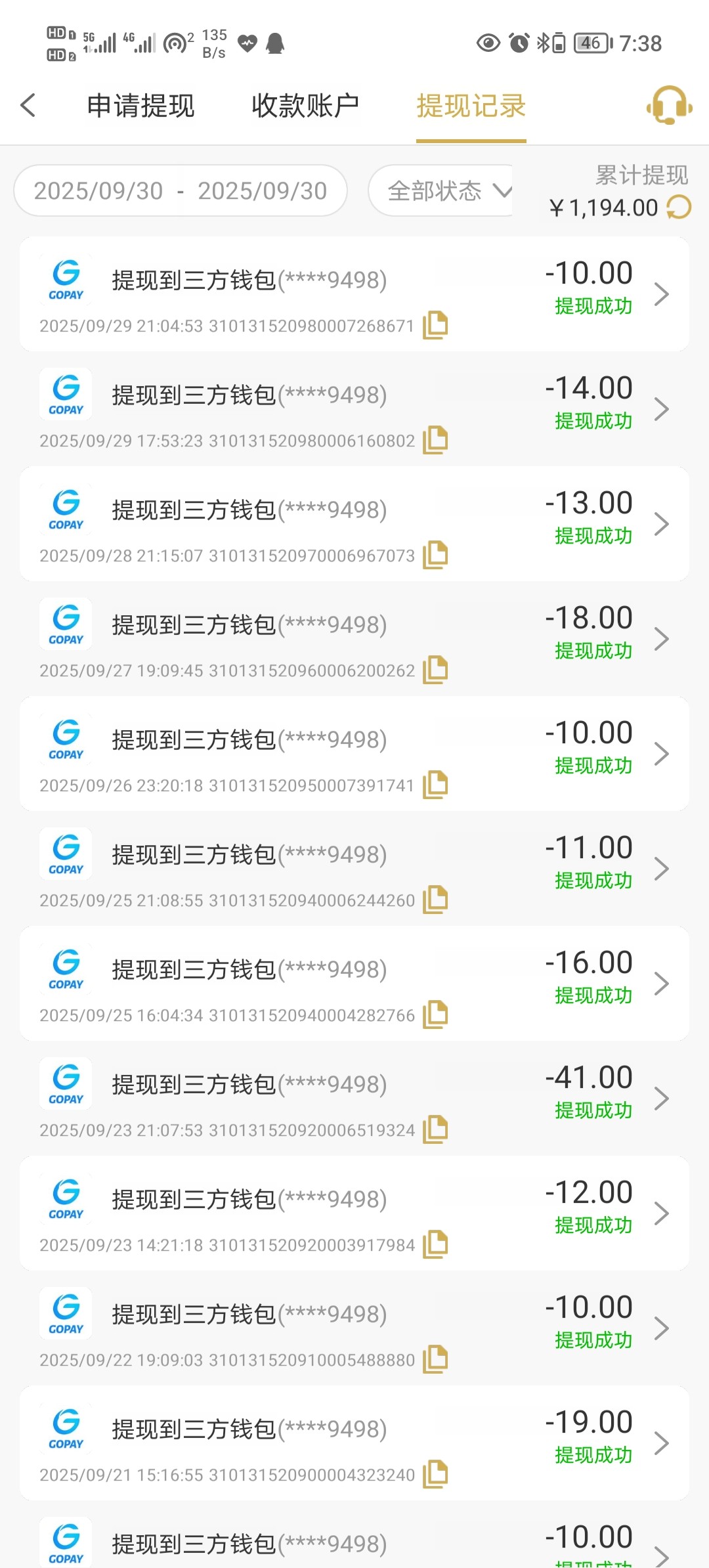The image size is (709, 1568).
Task: Copy order number ending in 5488880
Action: point(435,1359)
